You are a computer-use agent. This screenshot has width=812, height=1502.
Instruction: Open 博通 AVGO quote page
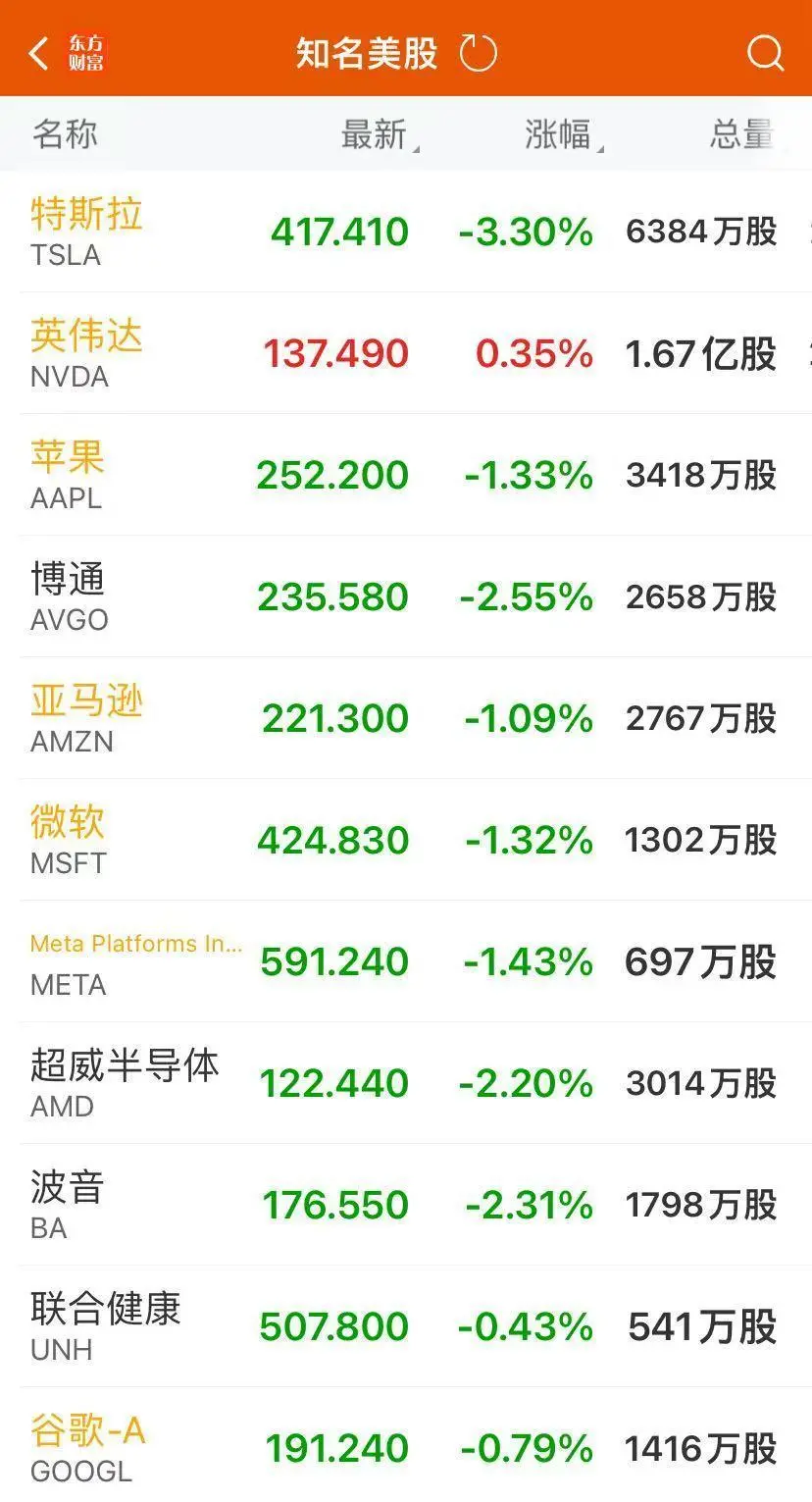(69, 596)
